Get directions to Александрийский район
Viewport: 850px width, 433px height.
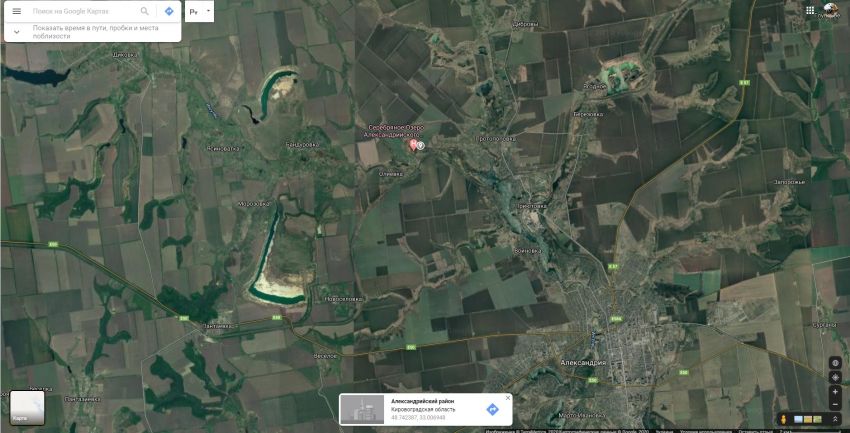point(493,409)
